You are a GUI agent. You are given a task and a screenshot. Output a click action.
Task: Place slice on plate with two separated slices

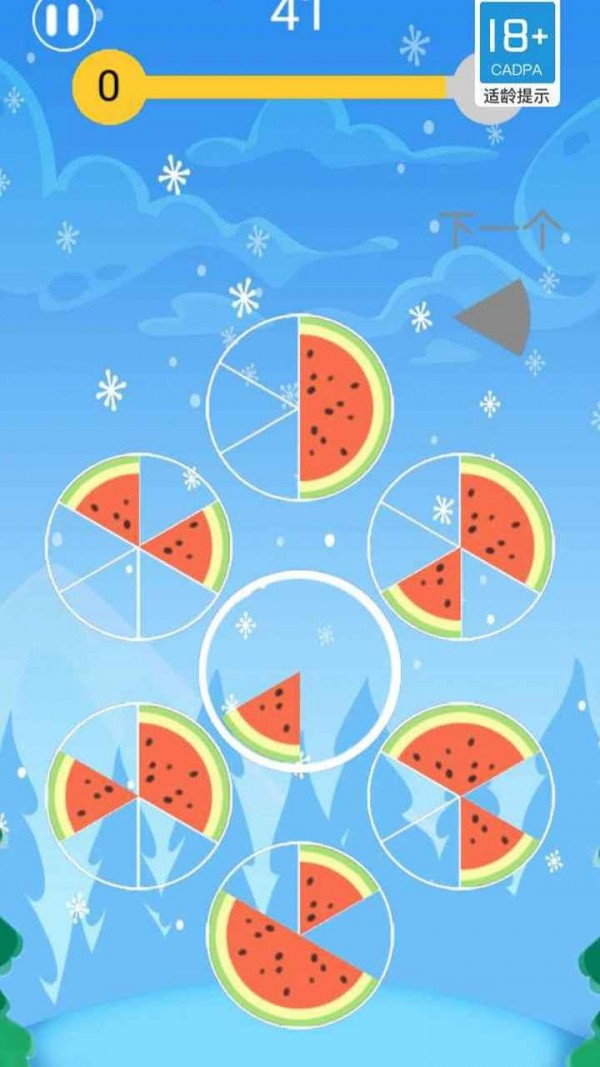[139, 546]
